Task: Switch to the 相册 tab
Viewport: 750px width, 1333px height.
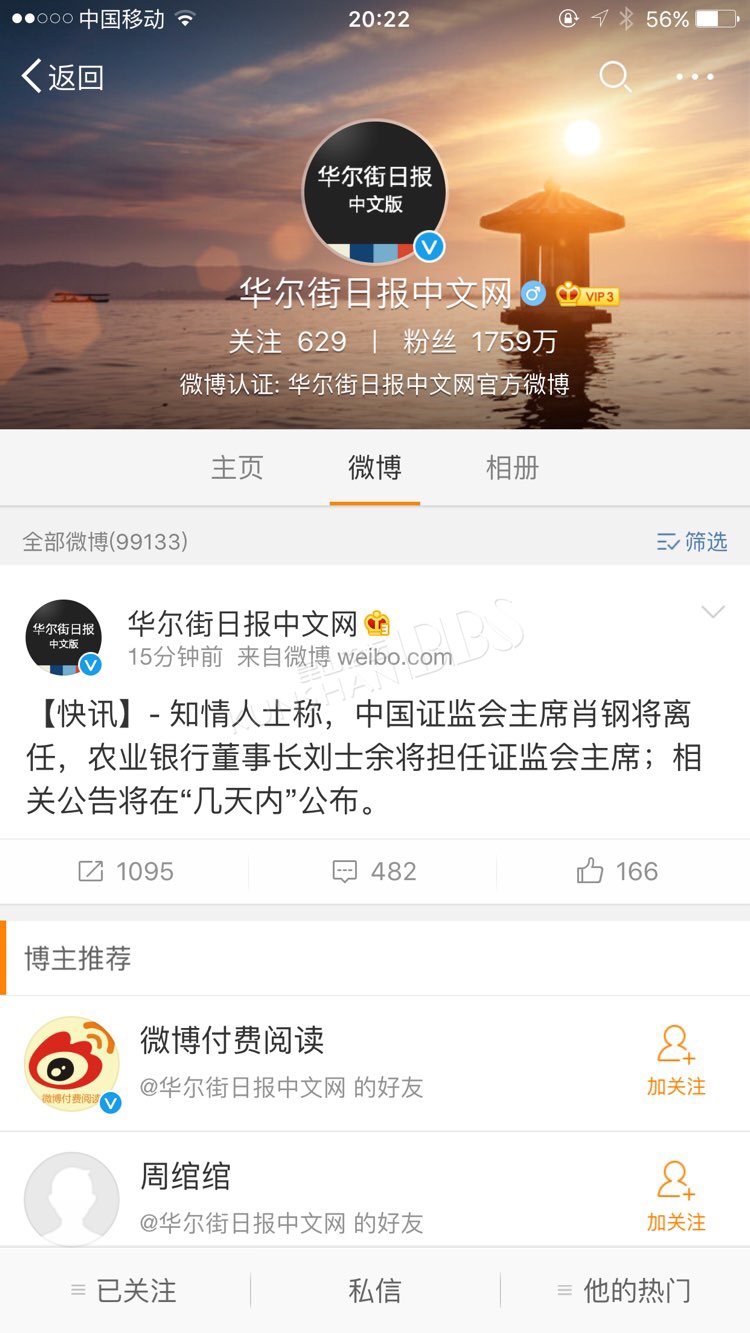Action: click(512, 468)
